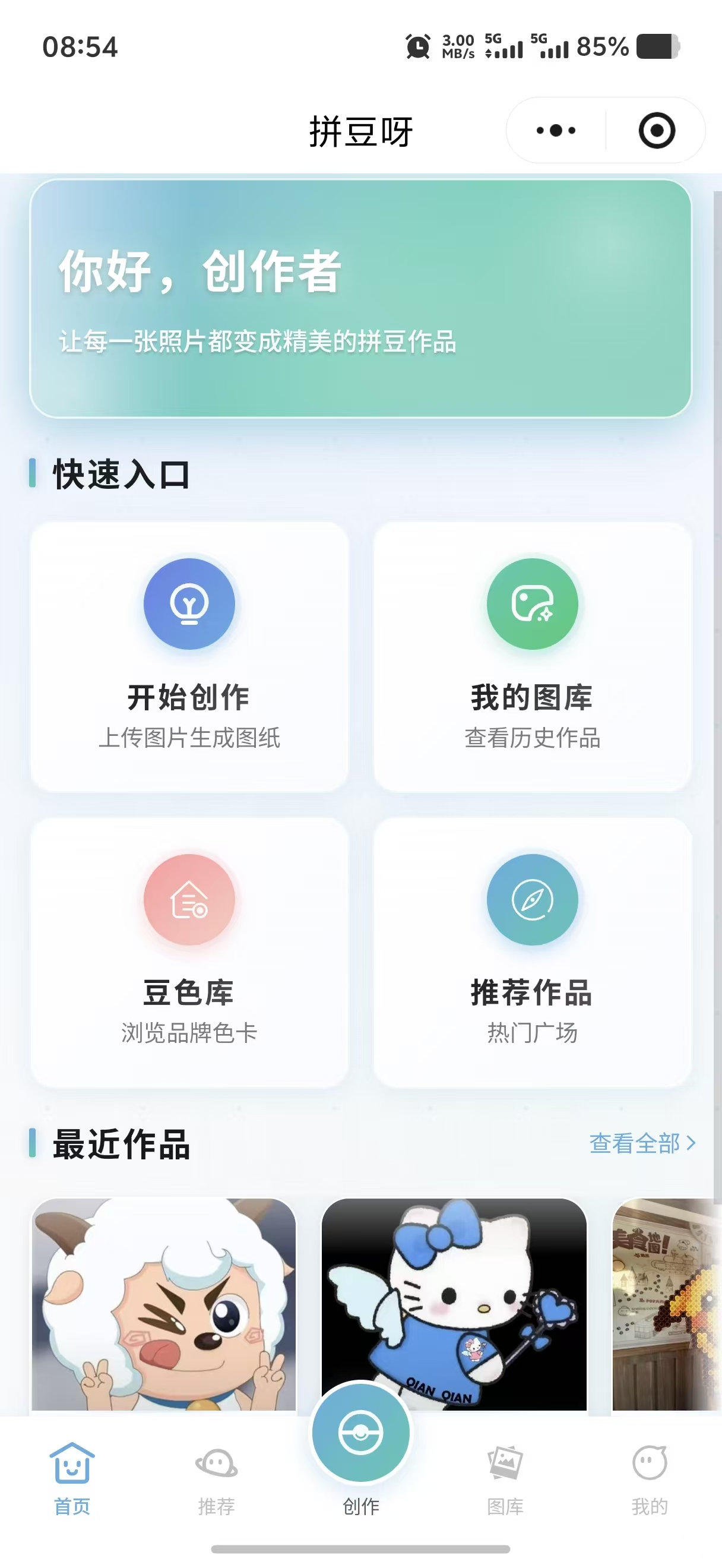Tap the alarm clock status bar icon
This screenshot has height=1568, width=722.
tap(417, 47)
